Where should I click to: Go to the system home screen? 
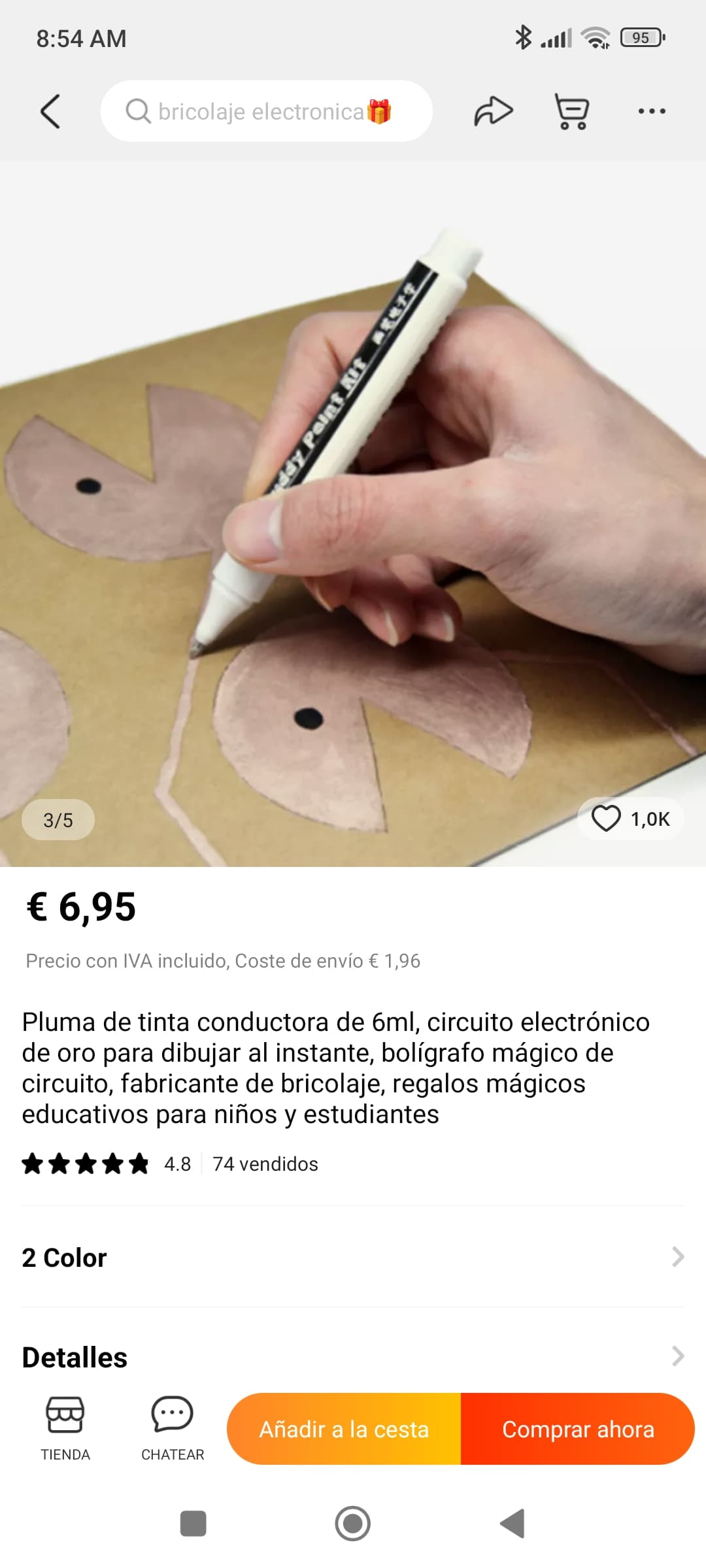pyautogui.click(x=353, y=1524)
